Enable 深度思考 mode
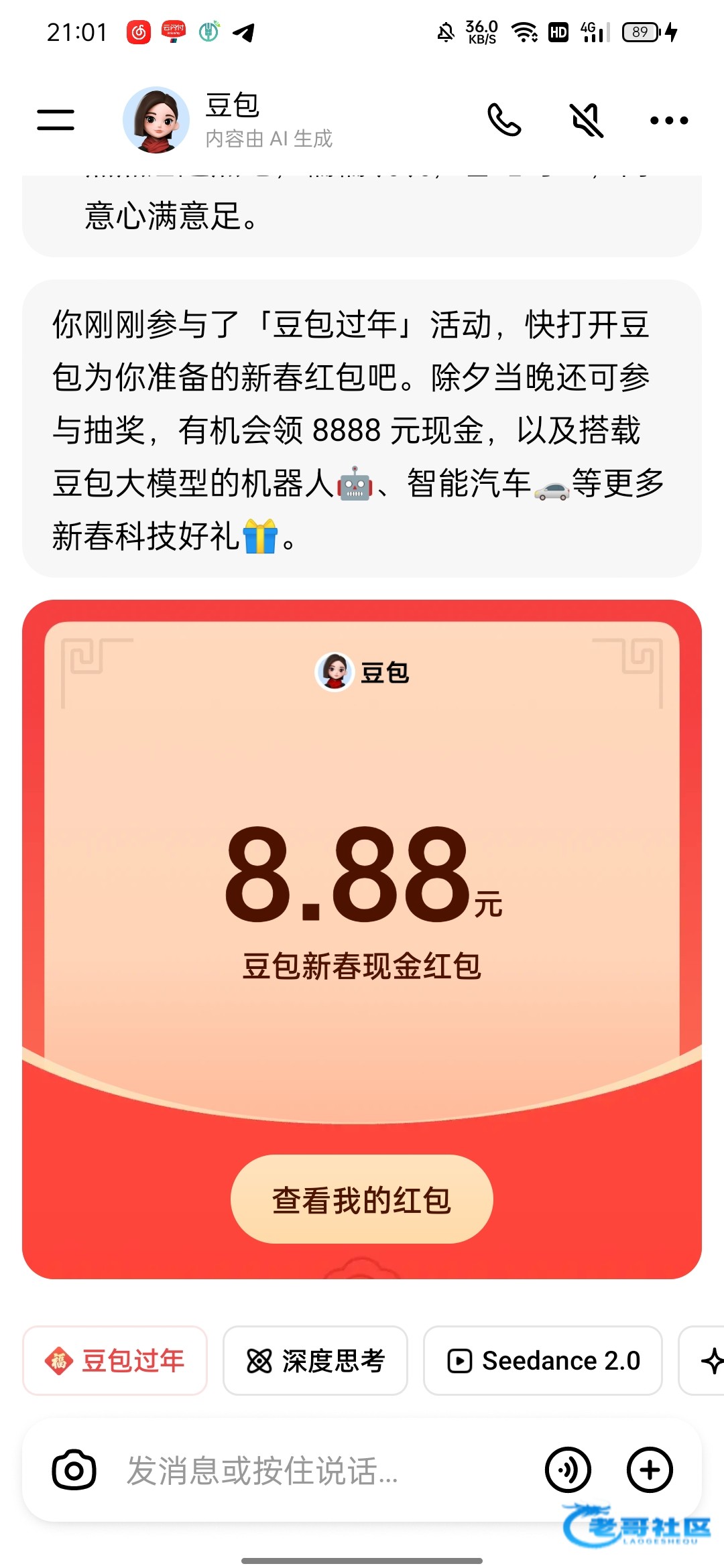 (x=315, y=1361)
